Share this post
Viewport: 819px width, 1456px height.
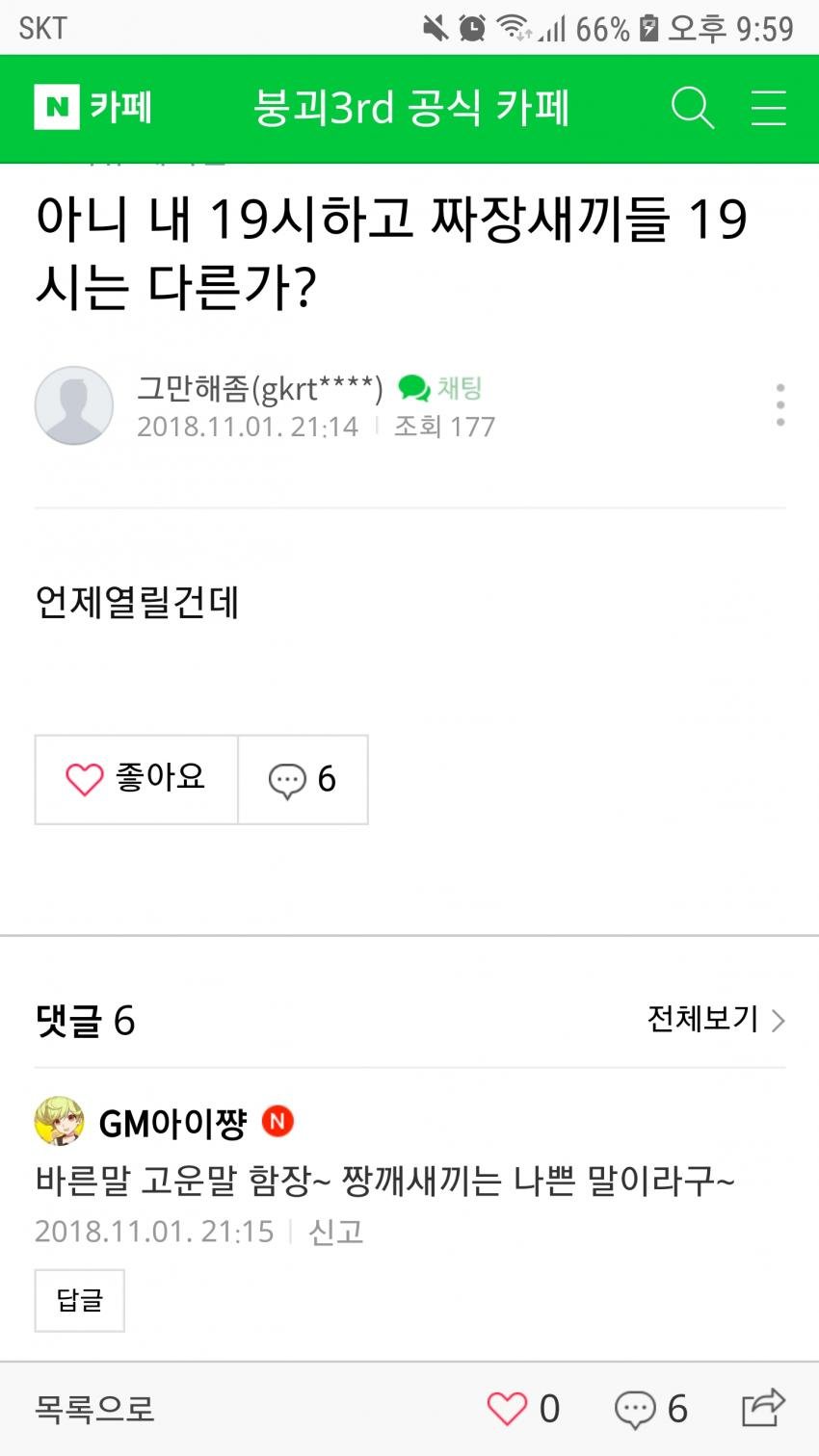(763, 1408)
